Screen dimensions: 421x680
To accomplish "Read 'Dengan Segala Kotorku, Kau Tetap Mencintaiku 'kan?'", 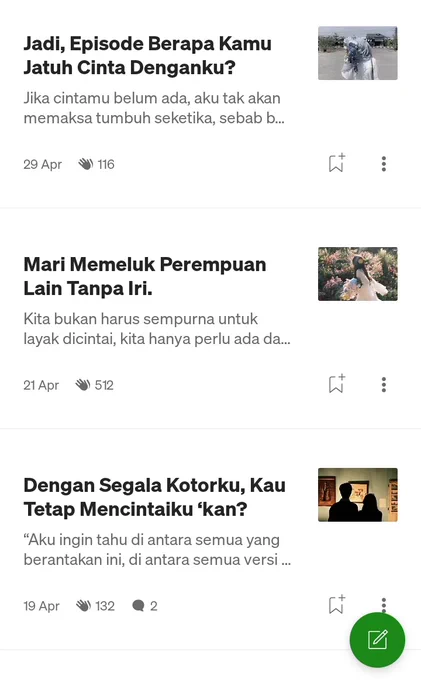I will click(154, 497).
